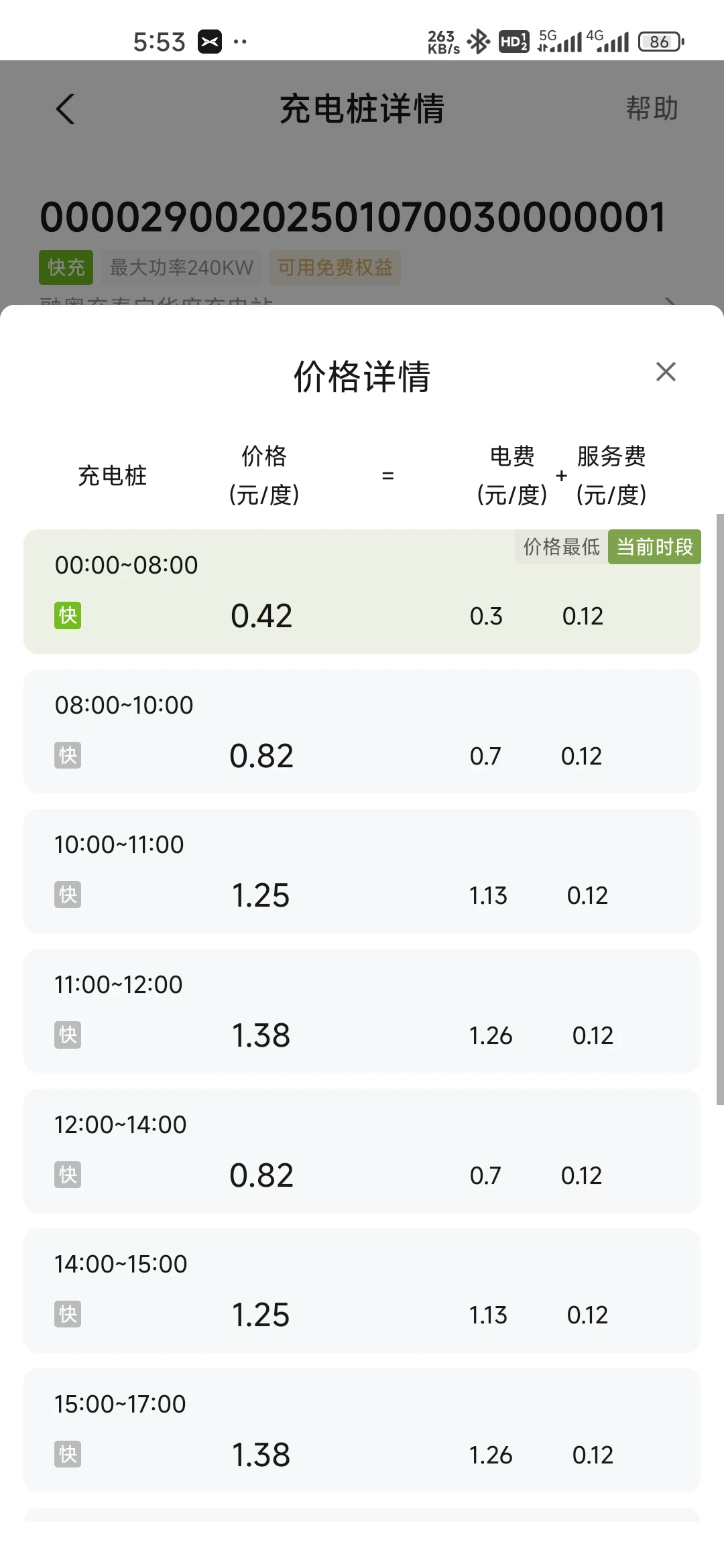The width and height of the screenshot is (724, 1568).
Task: Close the 价格详情 price details sheet
Action: (666, 372)
